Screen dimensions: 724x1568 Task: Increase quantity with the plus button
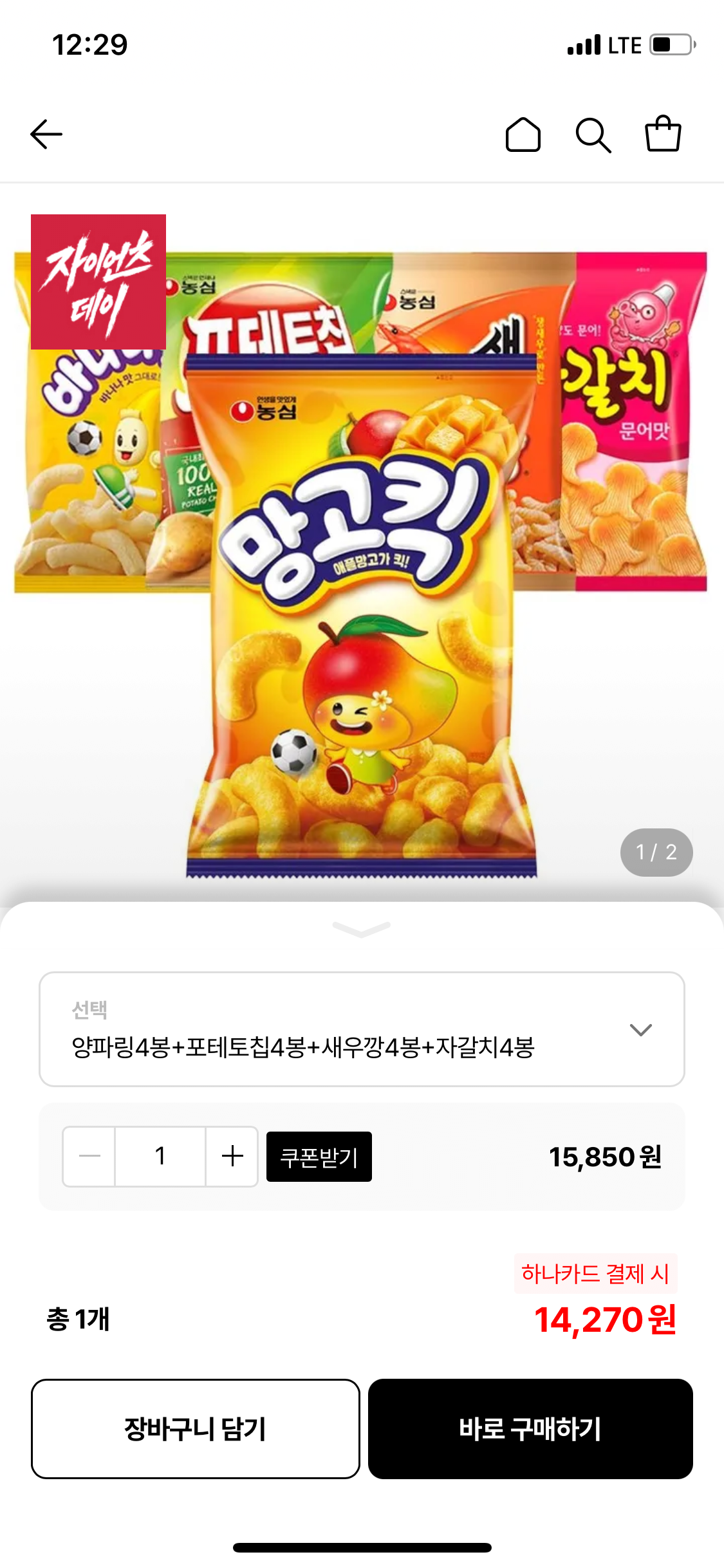coord(232,1156)
